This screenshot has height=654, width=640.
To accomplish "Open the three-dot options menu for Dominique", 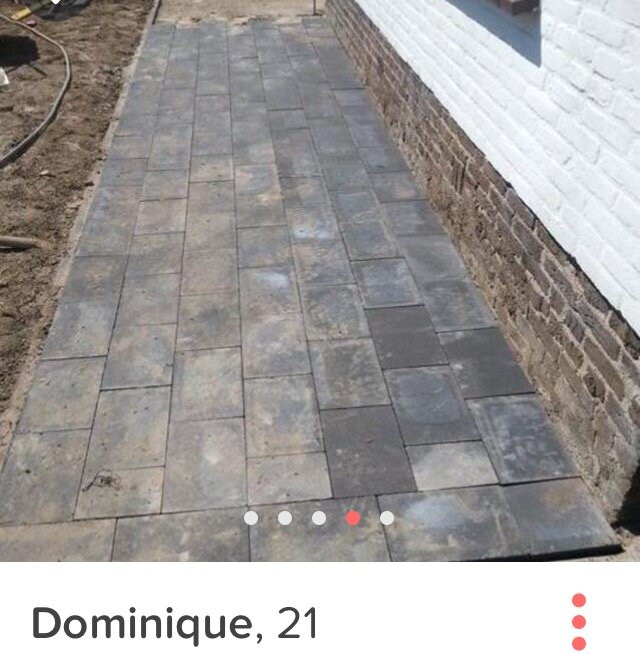I will click(x=578, y=621).
